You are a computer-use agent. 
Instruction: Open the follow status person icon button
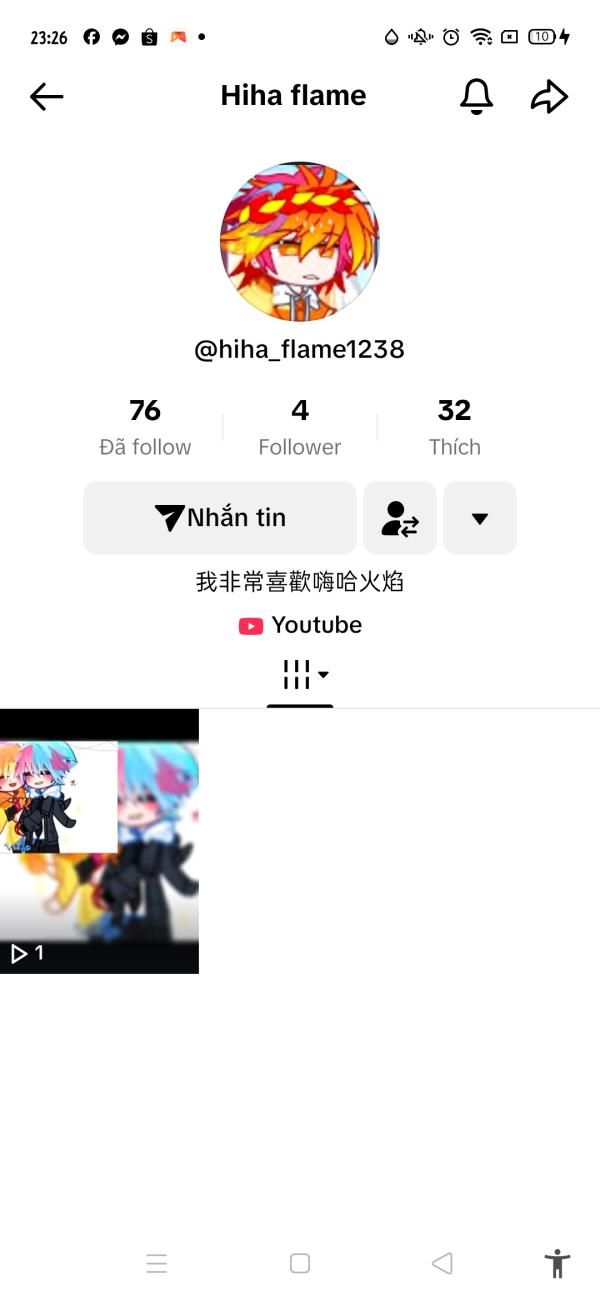click(x=400, y=518)
